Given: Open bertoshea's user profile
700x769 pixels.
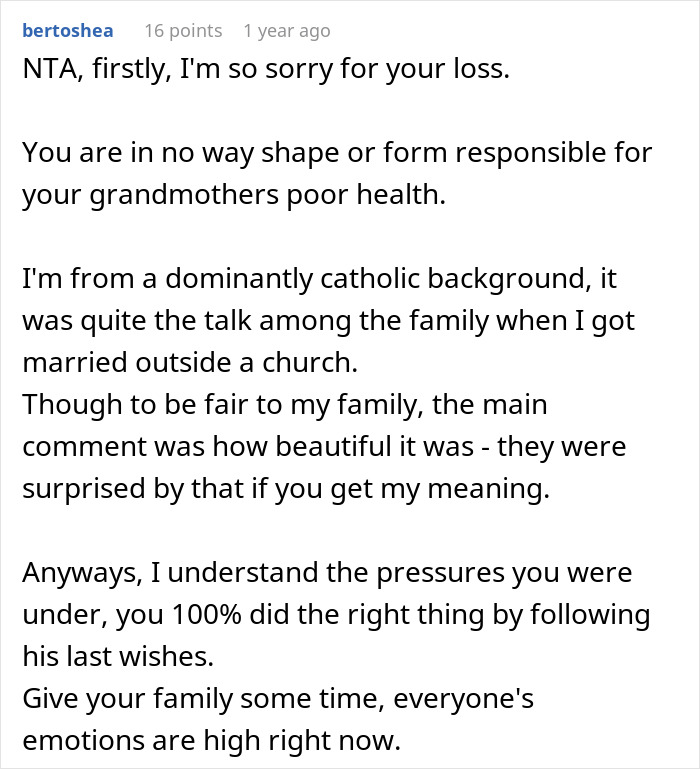Looking at the screenshot, I should coord(67,31).
